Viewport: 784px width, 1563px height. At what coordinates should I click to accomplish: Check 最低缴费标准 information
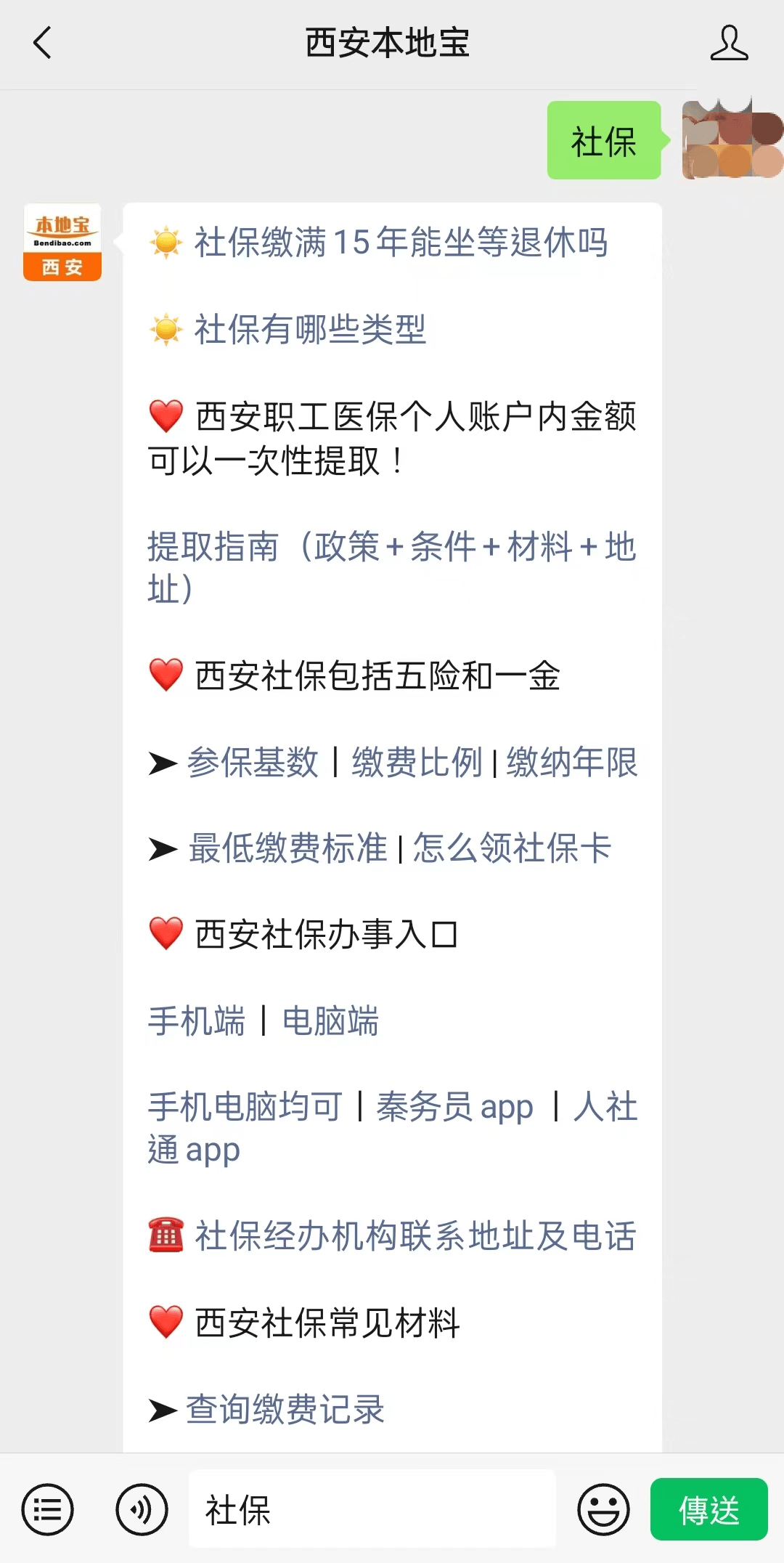click(x=287, y=848)
